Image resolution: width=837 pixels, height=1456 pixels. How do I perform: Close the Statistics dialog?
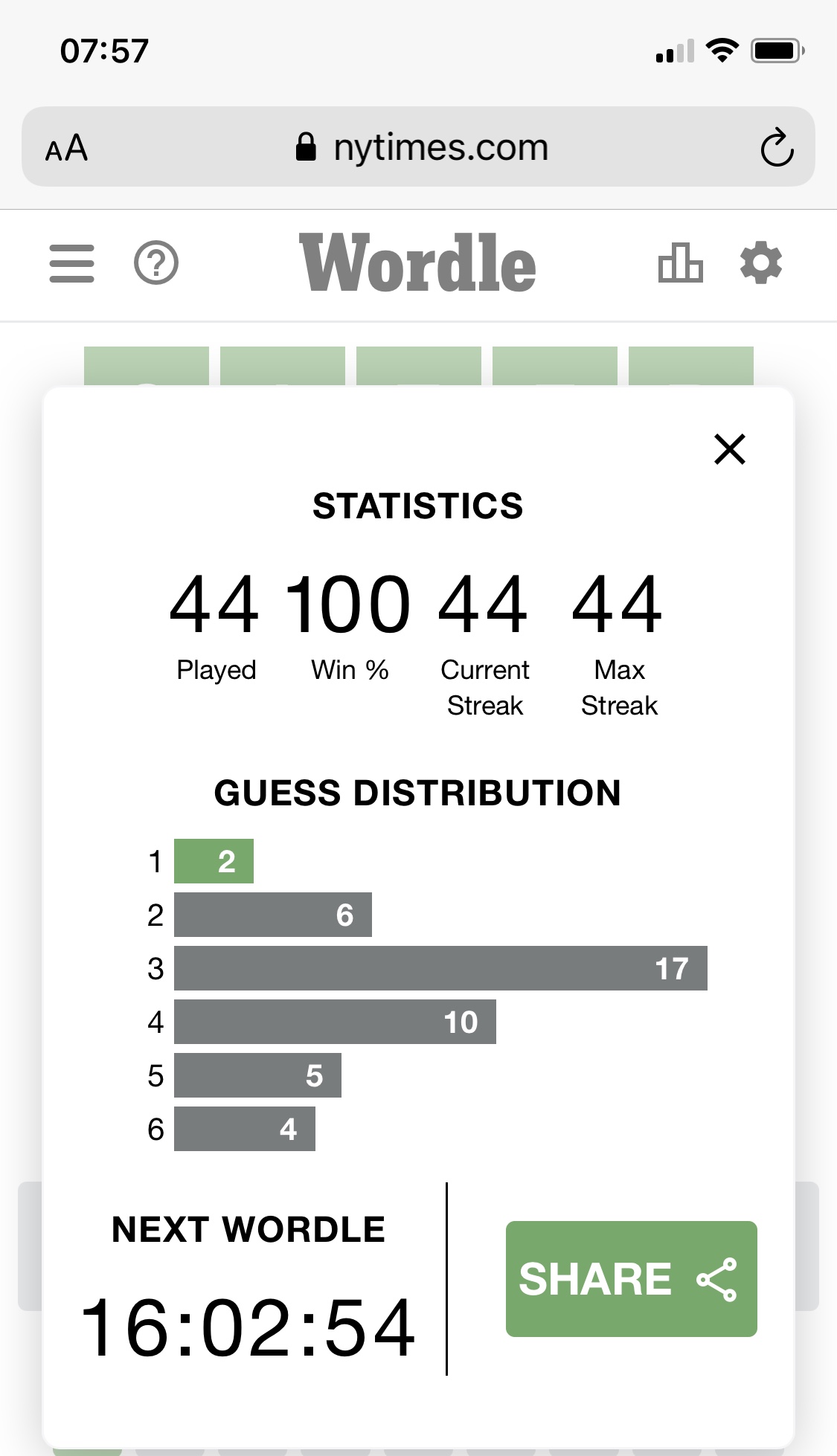tap(730, 449)
